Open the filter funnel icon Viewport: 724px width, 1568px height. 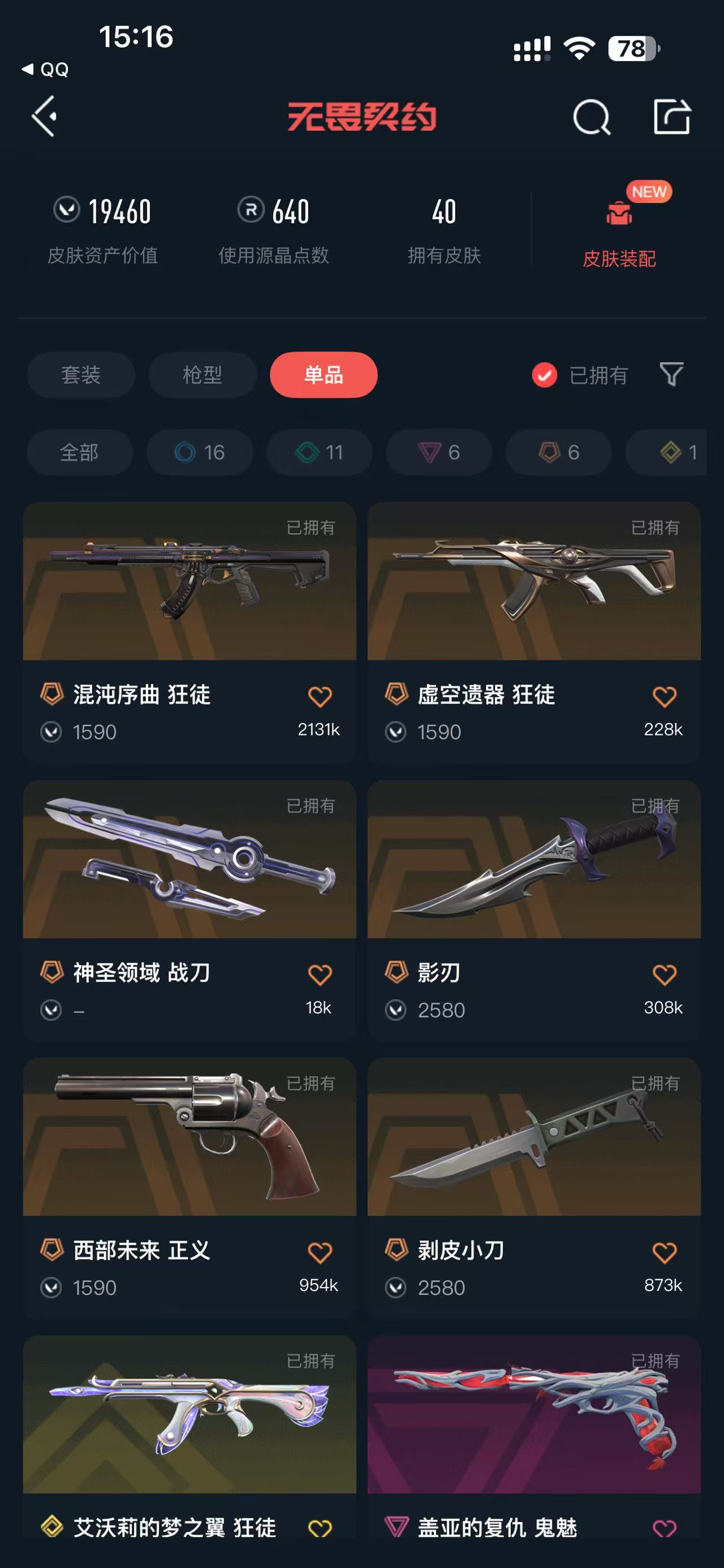671,374
